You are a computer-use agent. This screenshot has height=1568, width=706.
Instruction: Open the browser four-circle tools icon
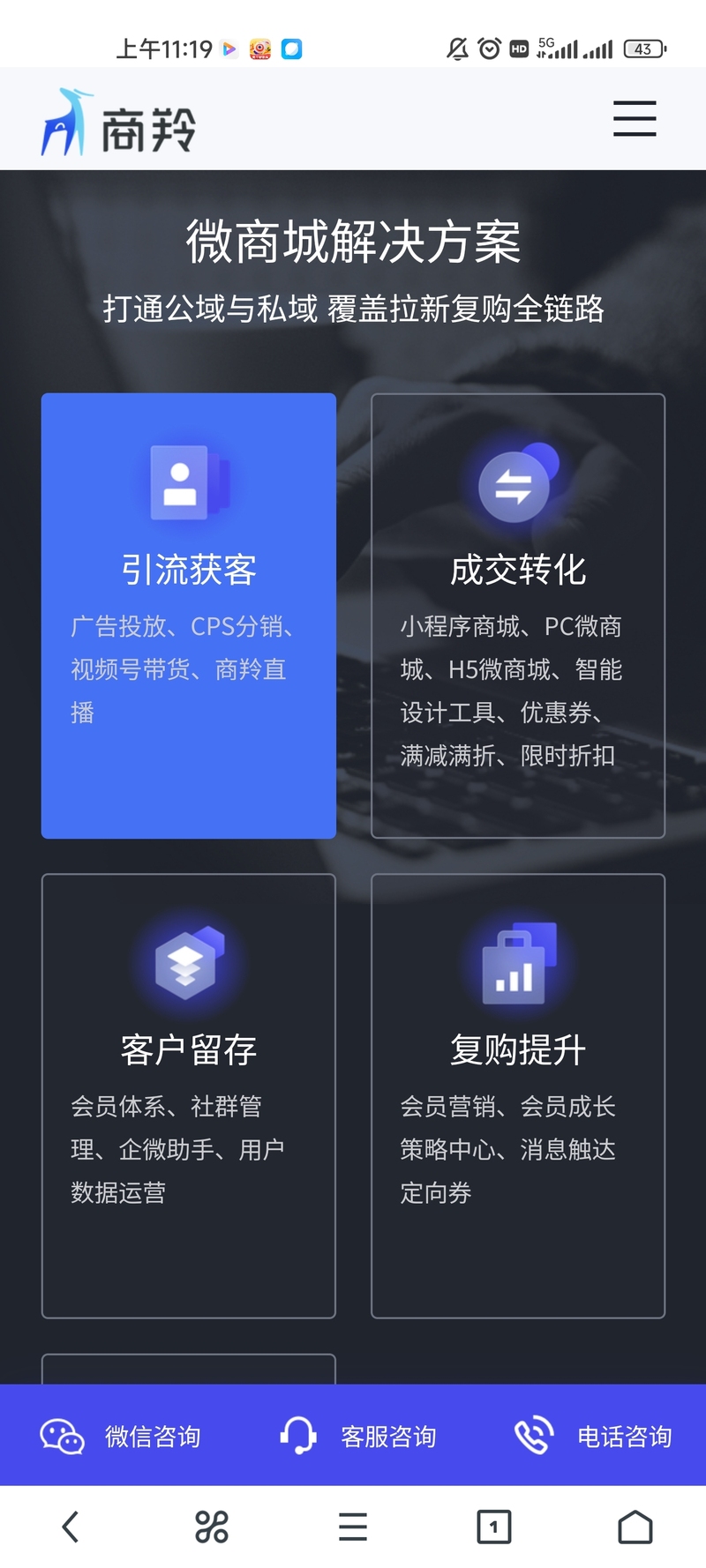click(x=212, y=1527)
